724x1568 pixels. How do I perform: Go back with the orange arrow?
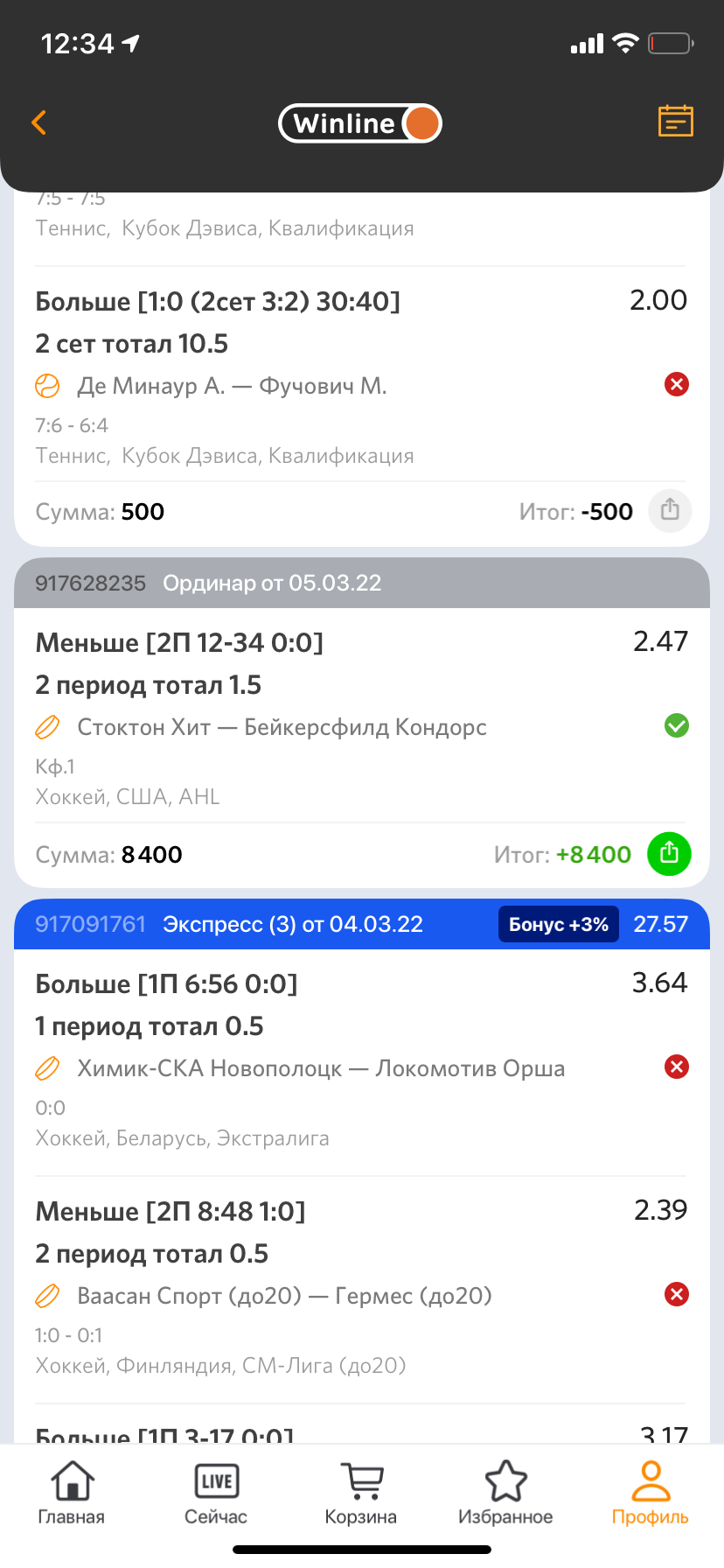point(38,122)
